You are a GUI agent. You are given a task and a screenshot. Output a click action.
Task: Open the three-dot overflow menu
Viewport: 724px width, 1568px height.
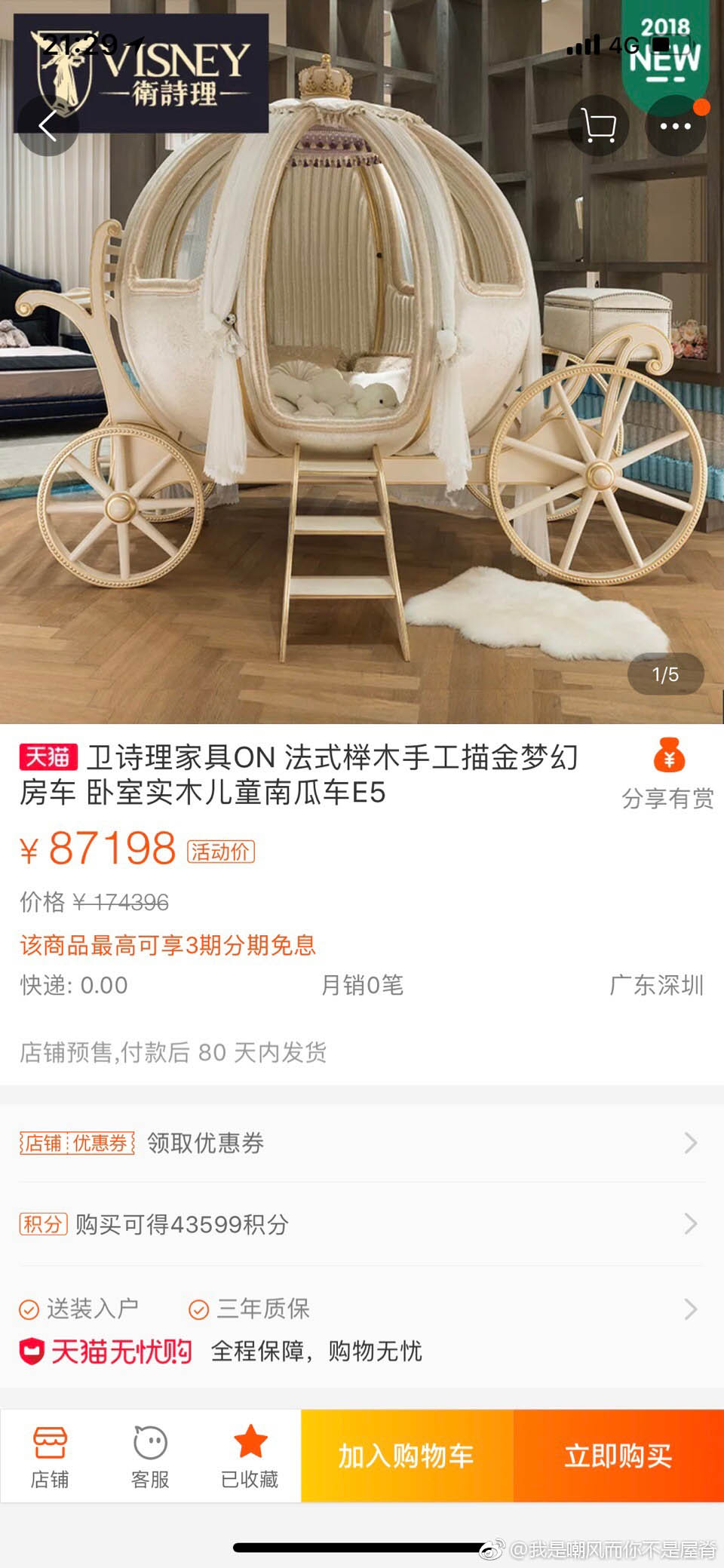click(x=675, y=126)
